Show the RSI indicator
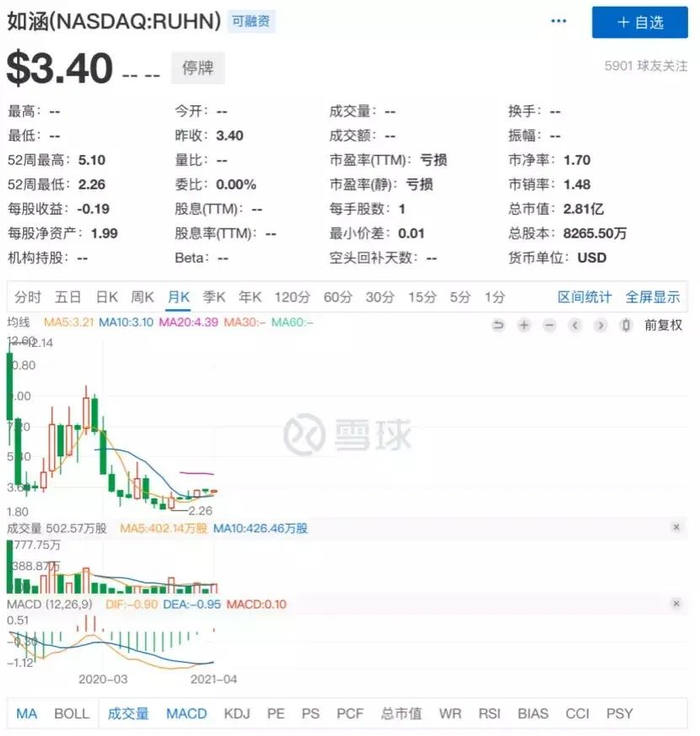This screenshot has height=736, width=700. click(489, 713)
